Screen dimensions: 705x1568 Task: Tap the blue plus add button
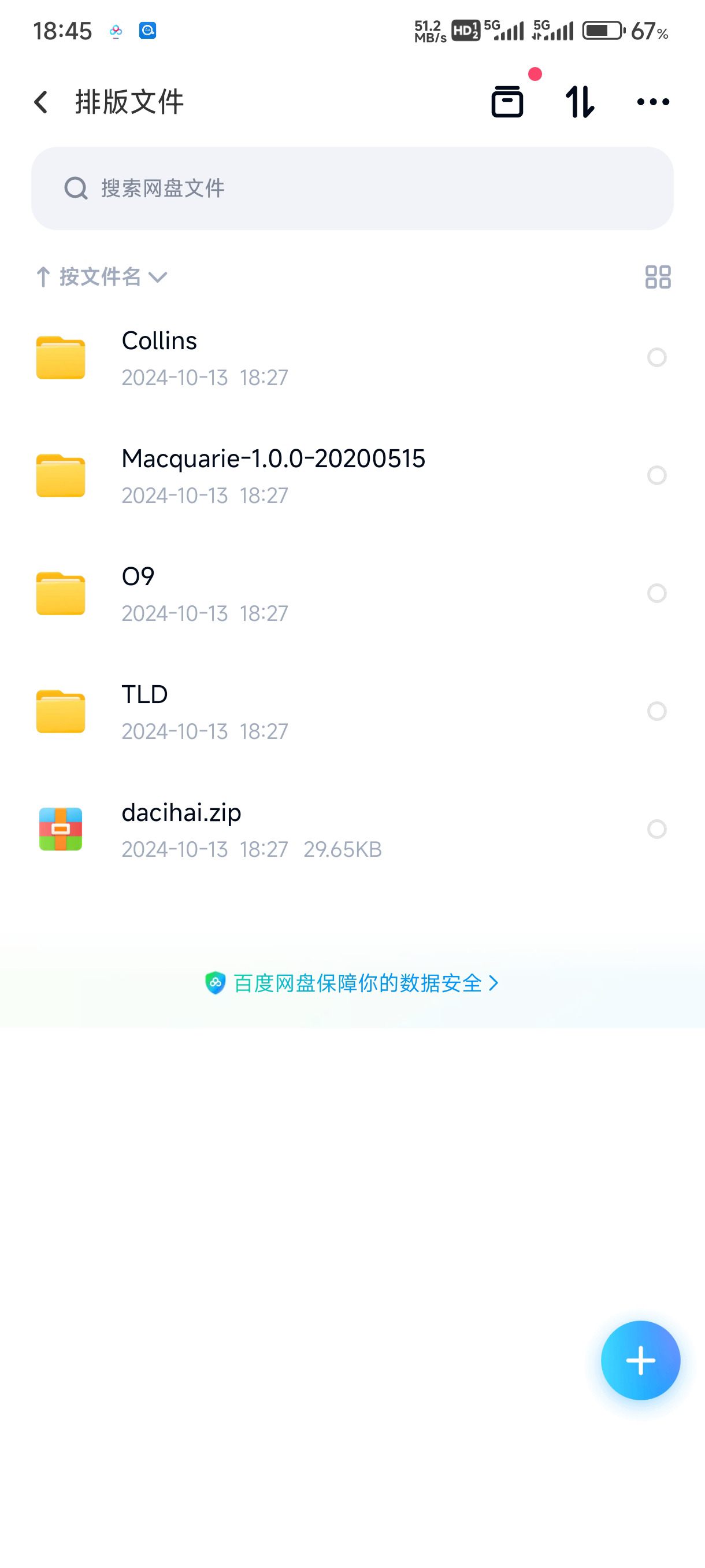pyautogui.click(x=640, y=1360)
